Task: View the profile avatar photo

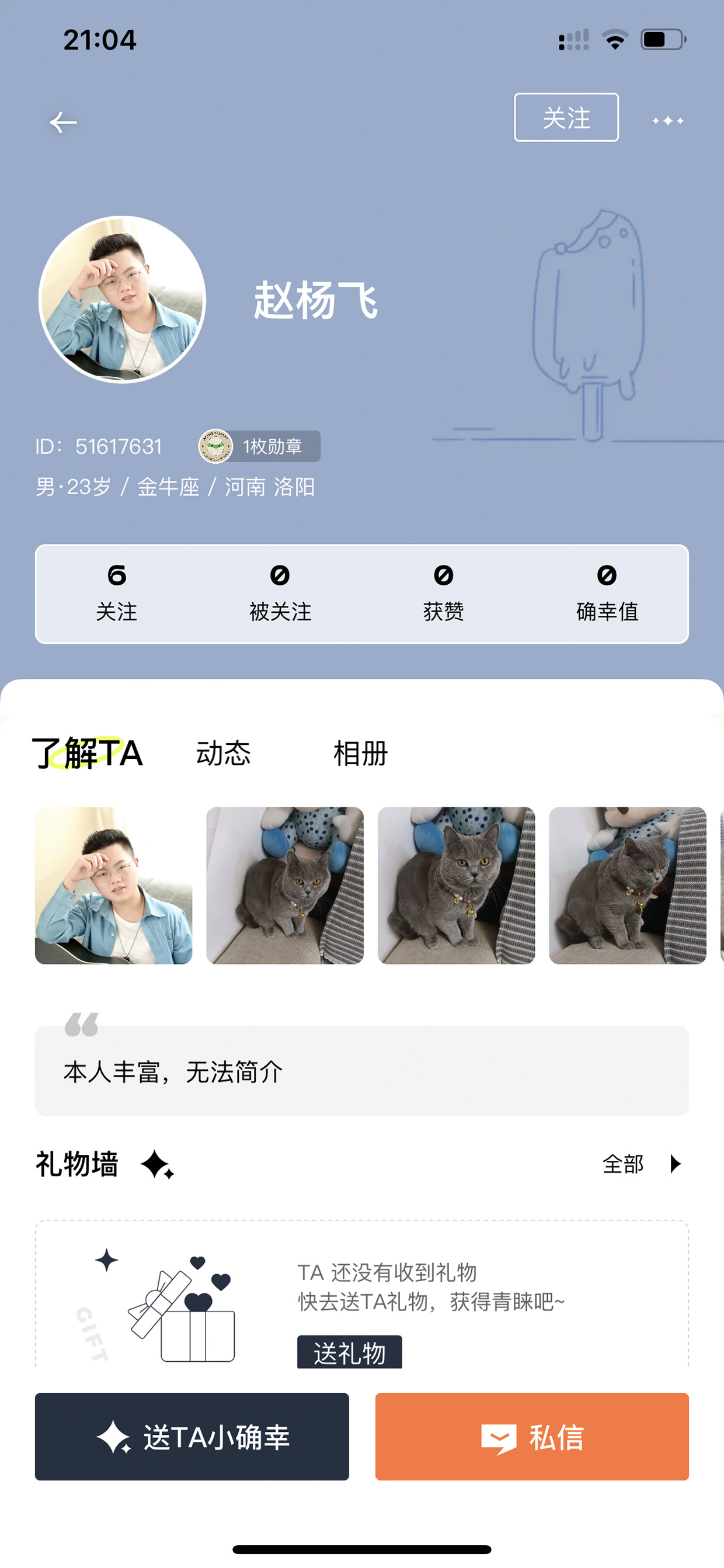Action: [x=122, y=300]
